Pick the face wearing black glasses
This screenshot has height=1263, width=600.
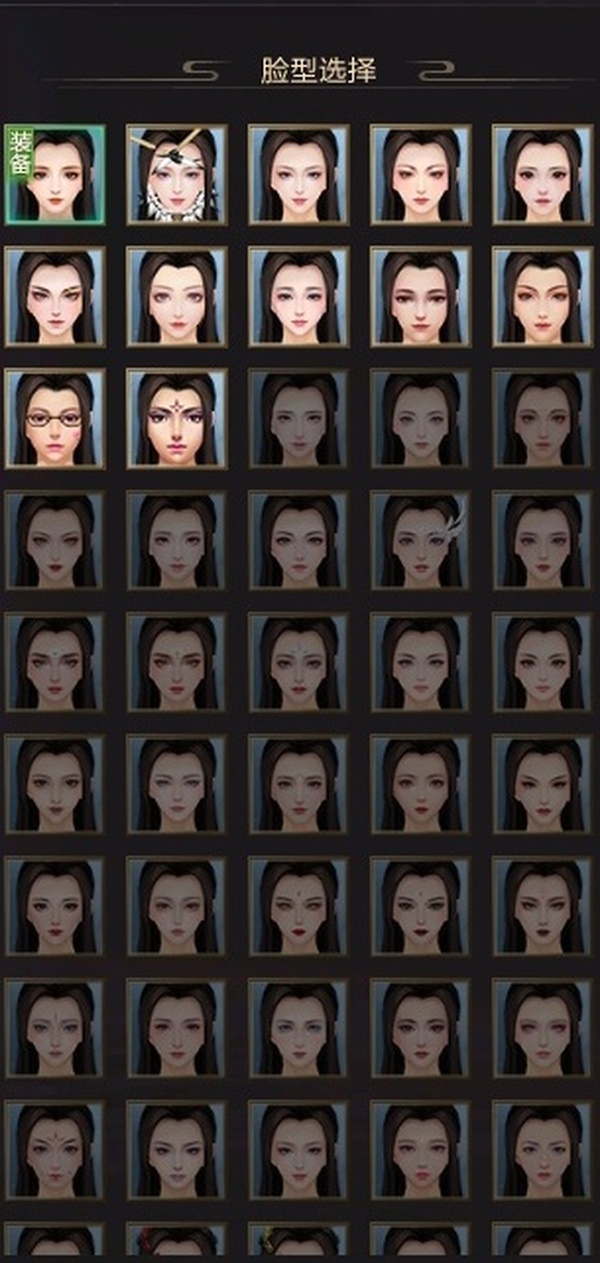[55, 418]
